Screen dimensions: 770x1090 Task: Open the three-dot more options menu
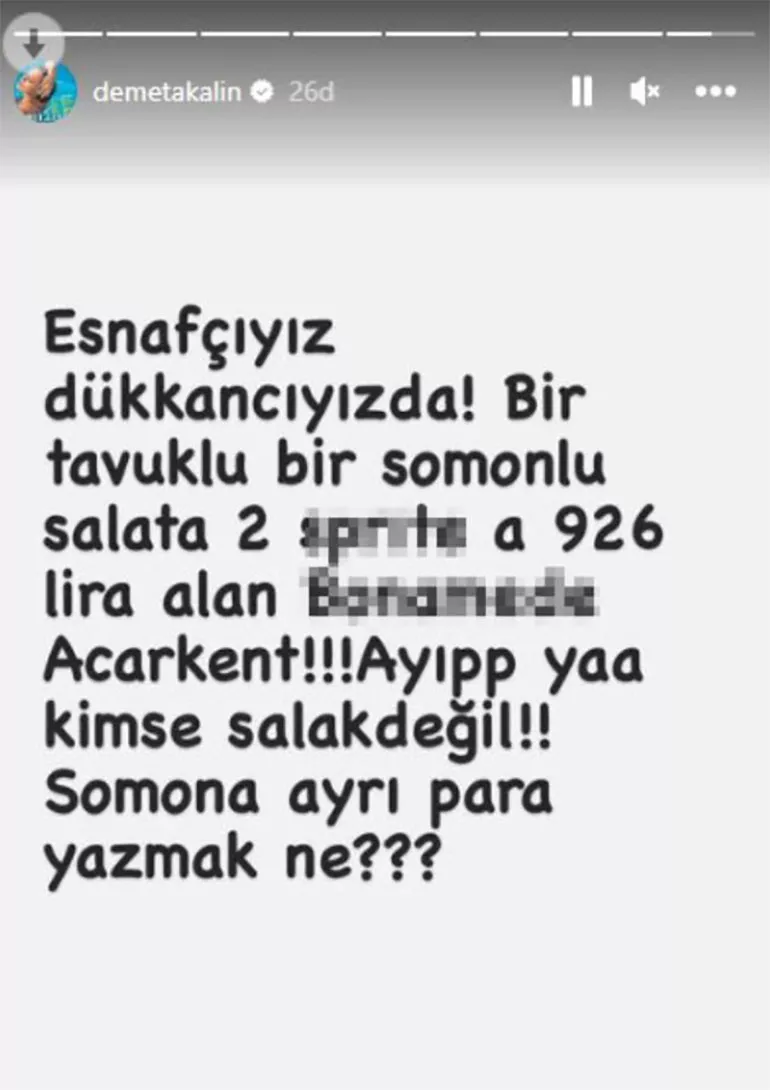pos(715,92)
